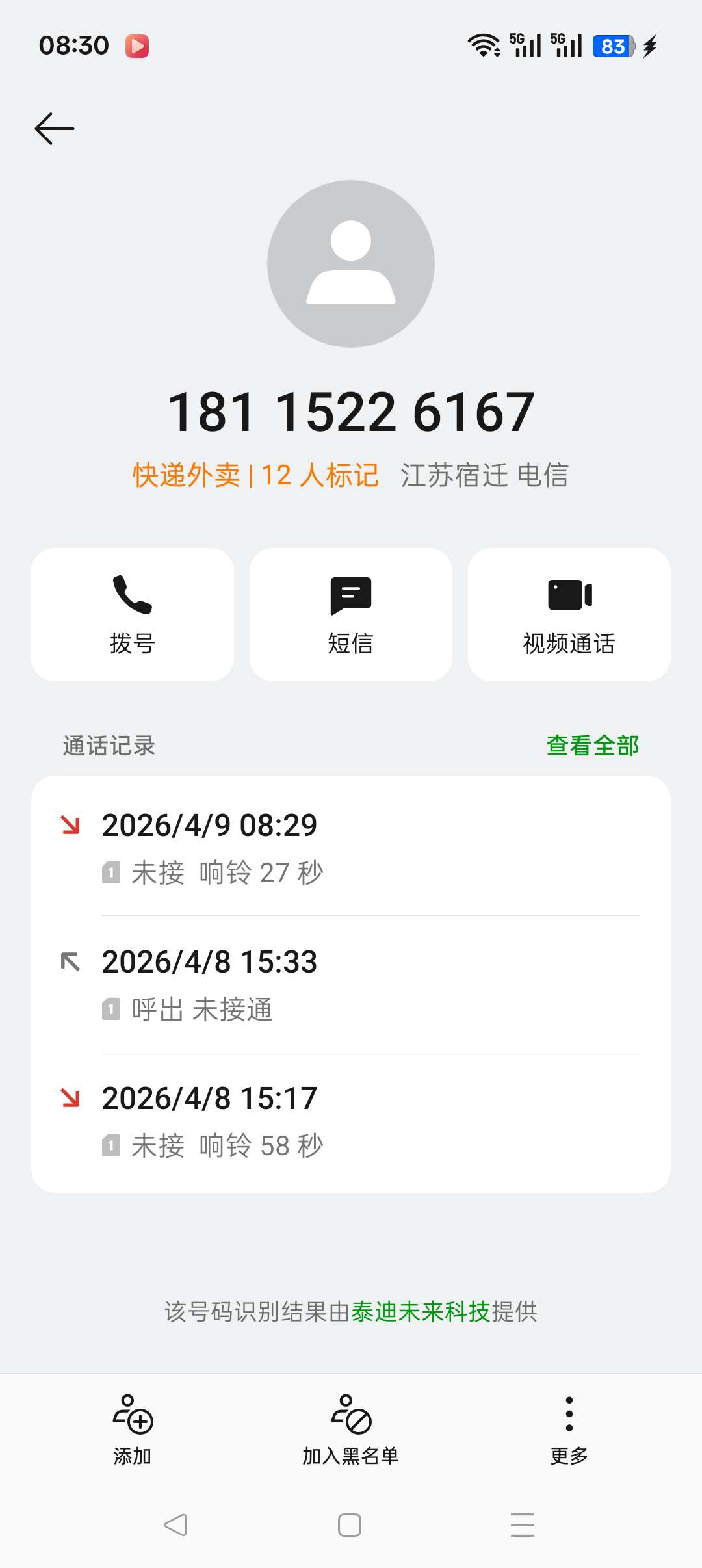This screenshot has width=702, height=1568.
Task: Open the 泰迪未来科技 provider link
Action: [x=421, y=1312]
